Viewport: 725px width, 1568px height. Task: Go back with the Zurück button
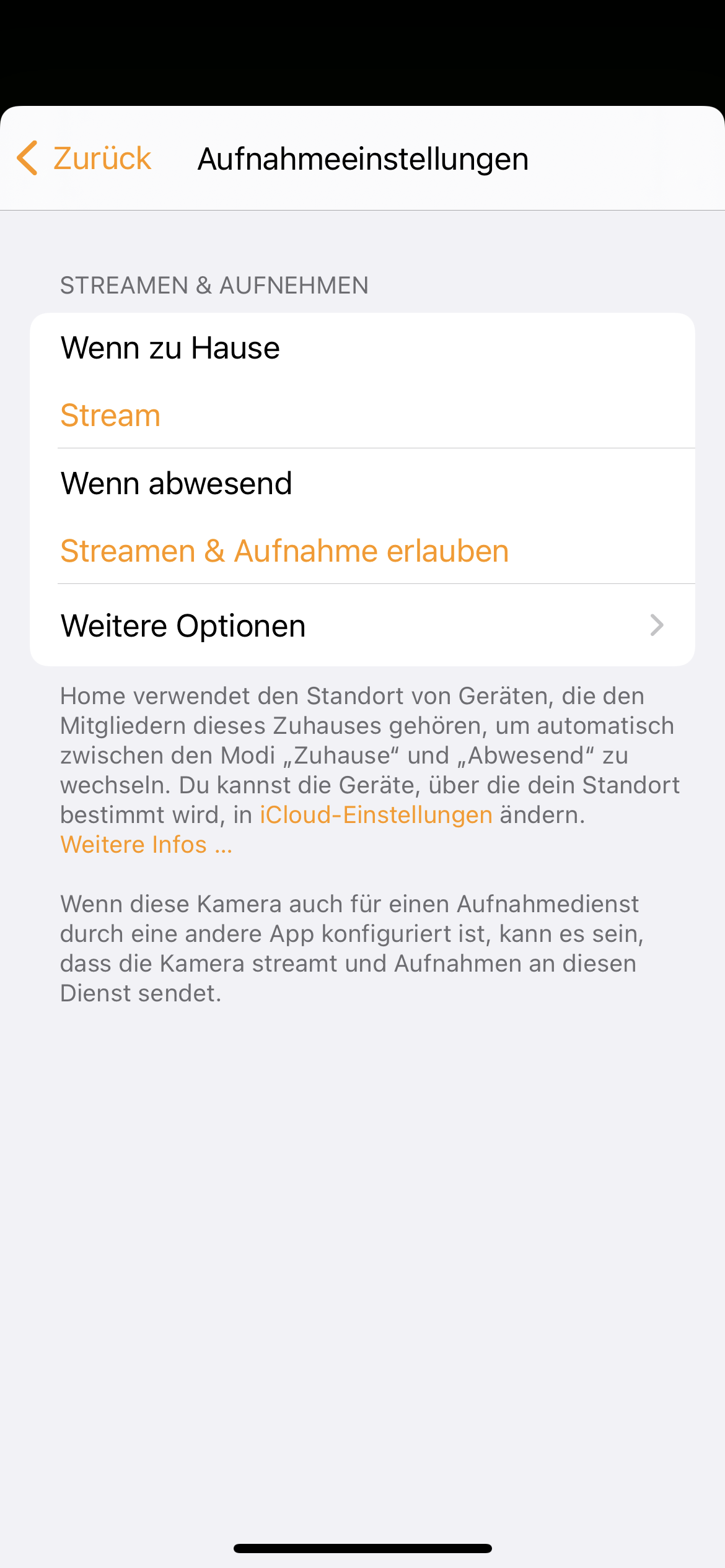tap(84, 159)
